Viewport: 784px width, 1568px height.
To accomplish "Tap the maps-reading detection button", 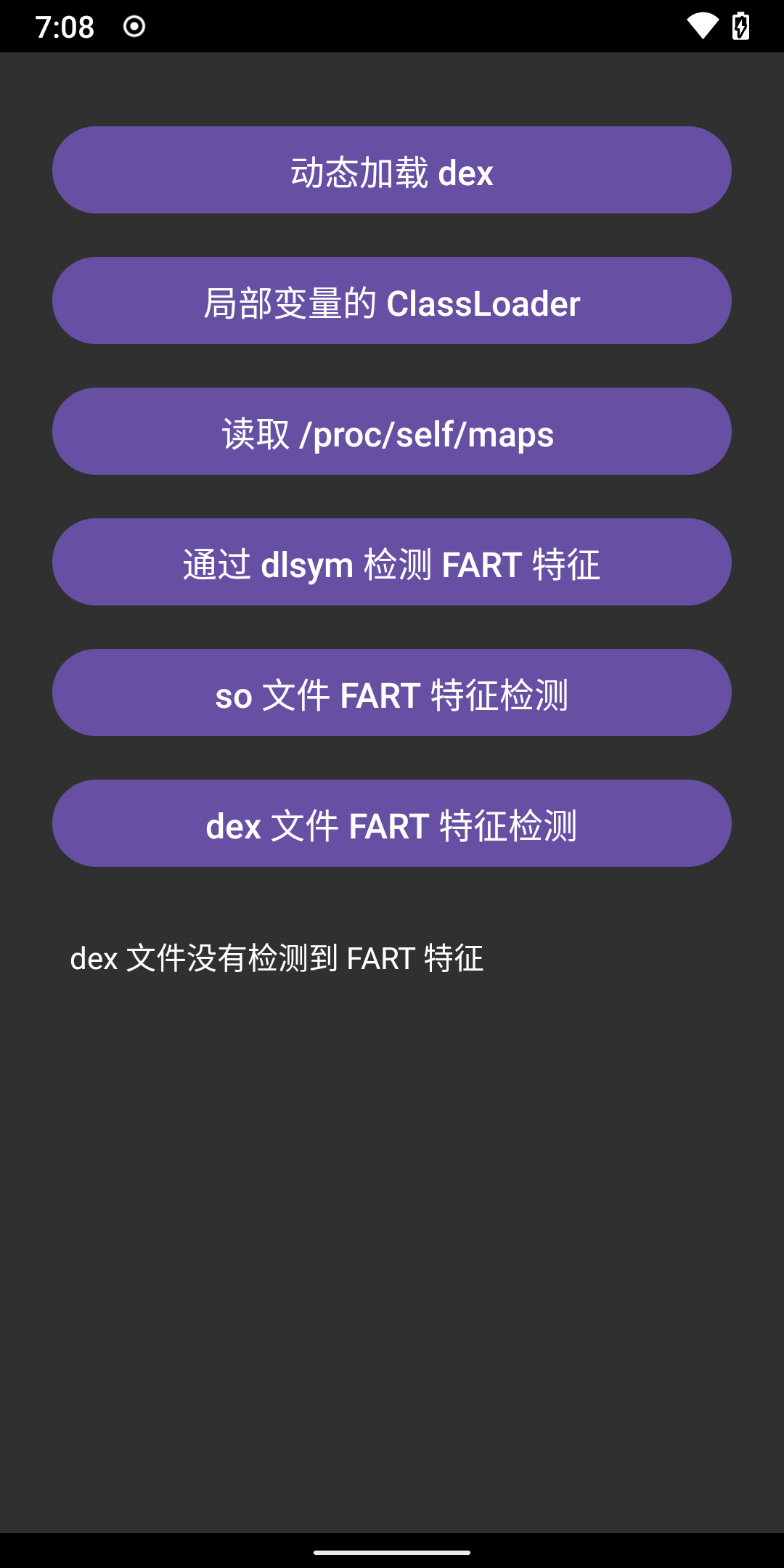I will click(x=392, y=431).
